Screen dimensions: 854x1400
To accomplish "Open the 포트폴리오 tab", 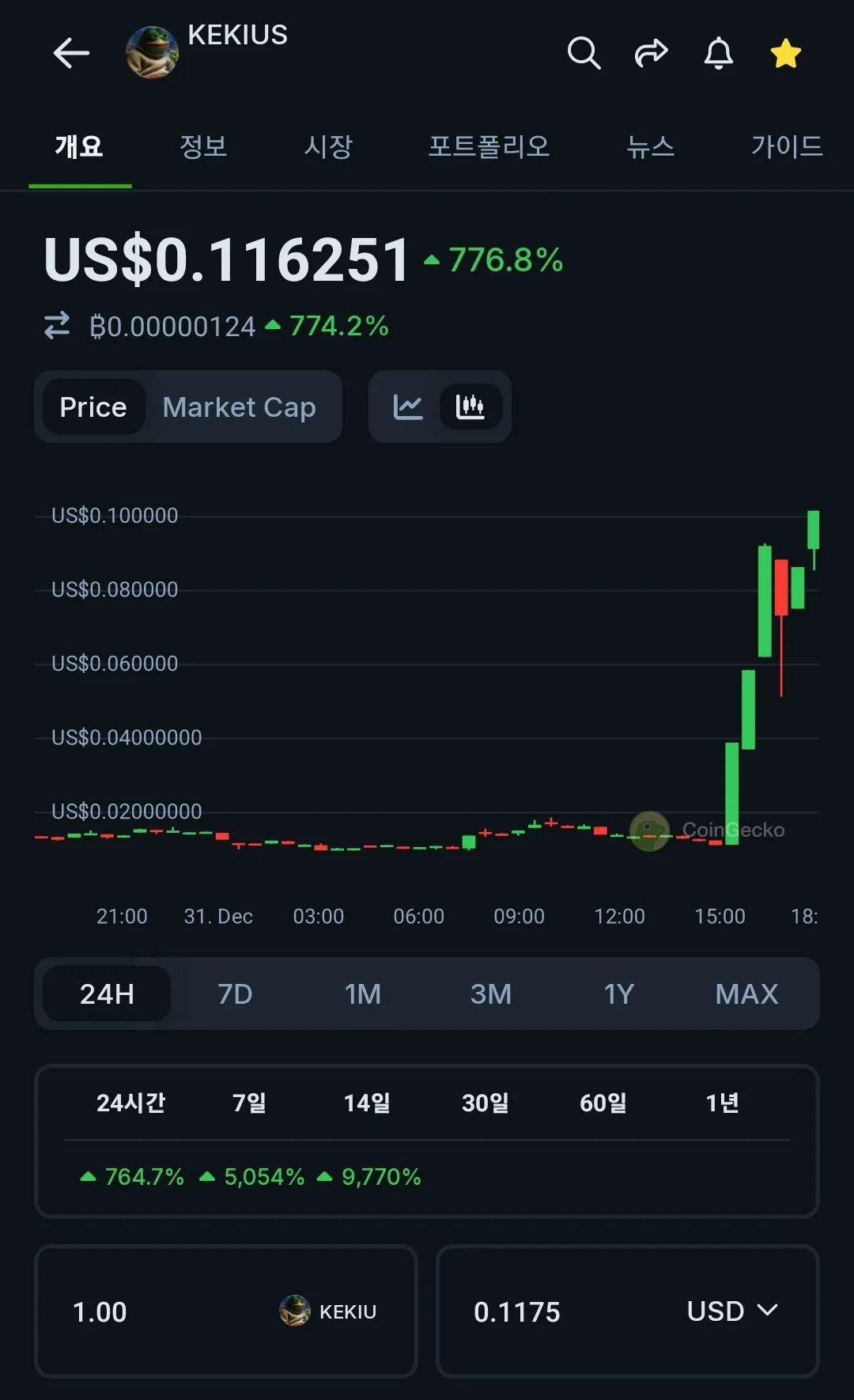I will click(x=489, y=146).
